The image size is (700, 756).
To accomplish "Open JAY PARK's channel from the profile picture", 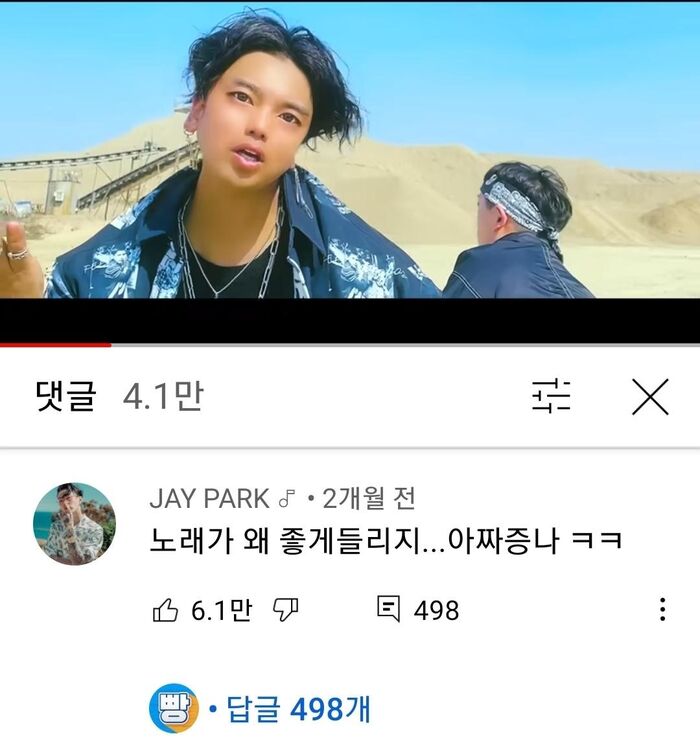I will (75, 524).
